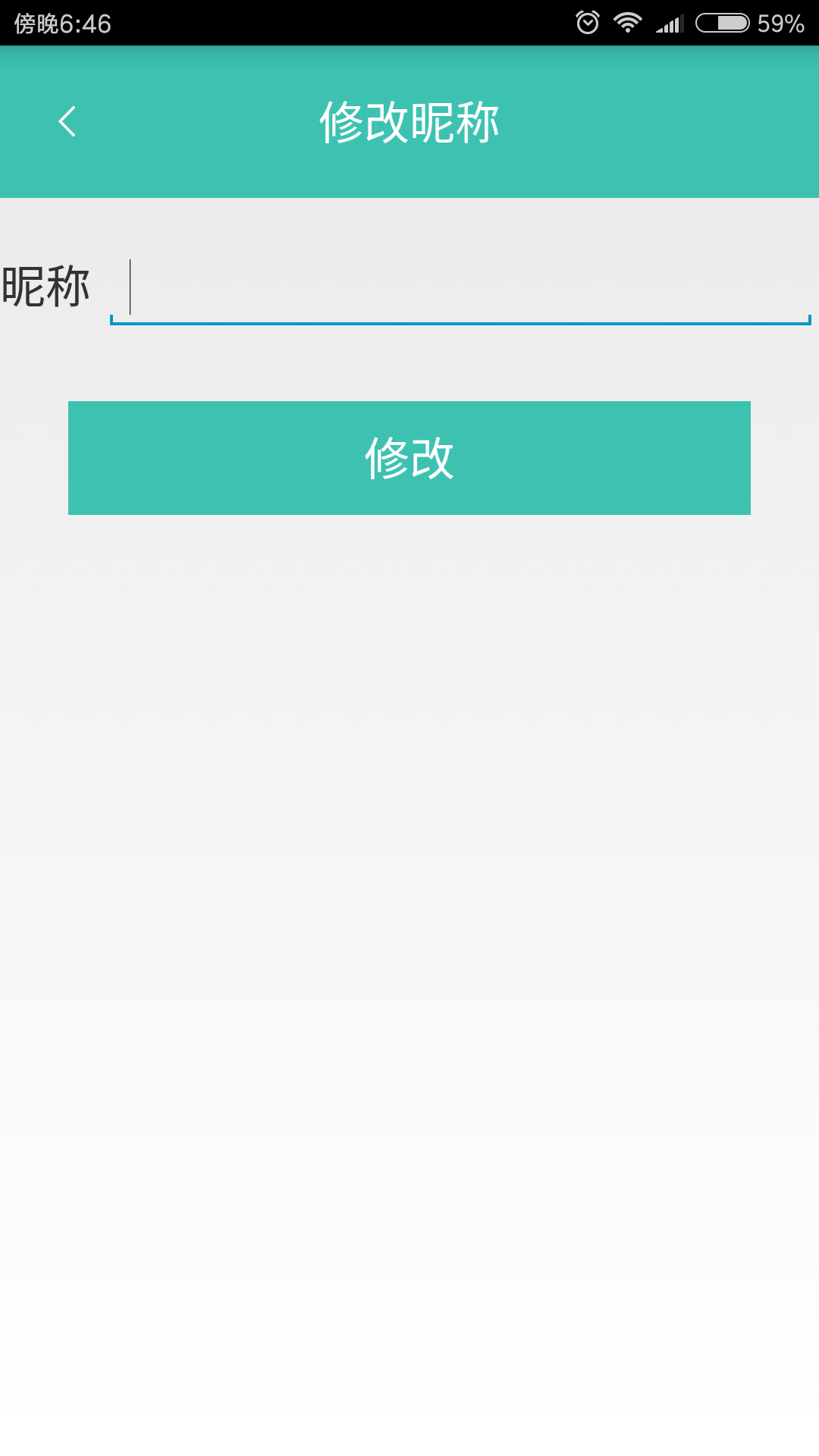
Task: Go back using the top-left arrow
Action: (x=67, y=121)
